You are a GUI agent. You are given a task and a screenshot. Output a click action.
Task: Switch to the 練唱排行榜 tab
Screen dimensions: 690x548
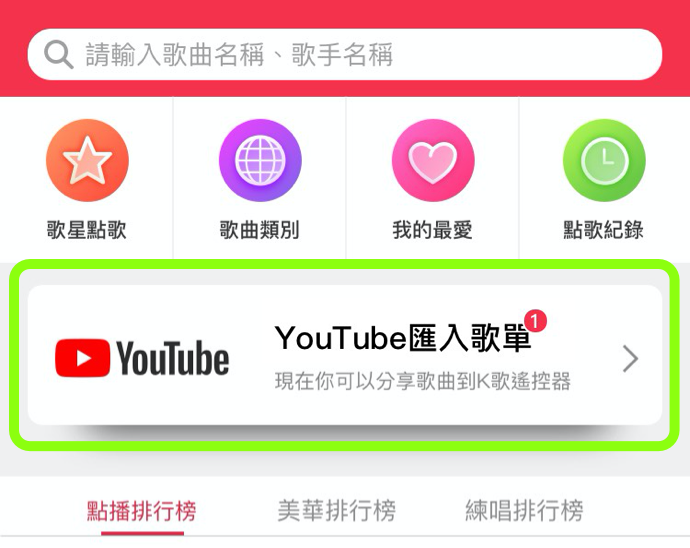coord(524,511)
